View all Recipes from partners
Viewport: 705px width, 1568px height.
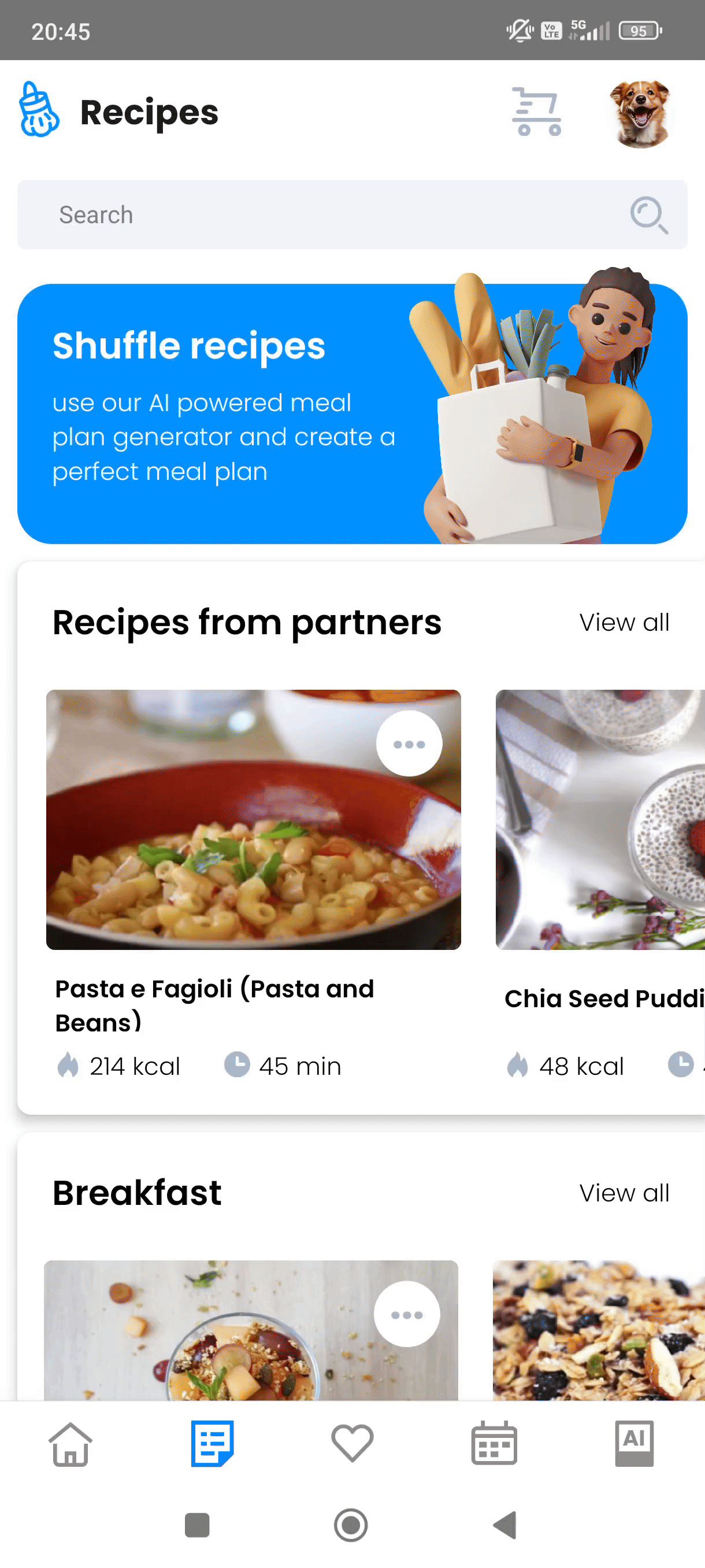(624, 622)
